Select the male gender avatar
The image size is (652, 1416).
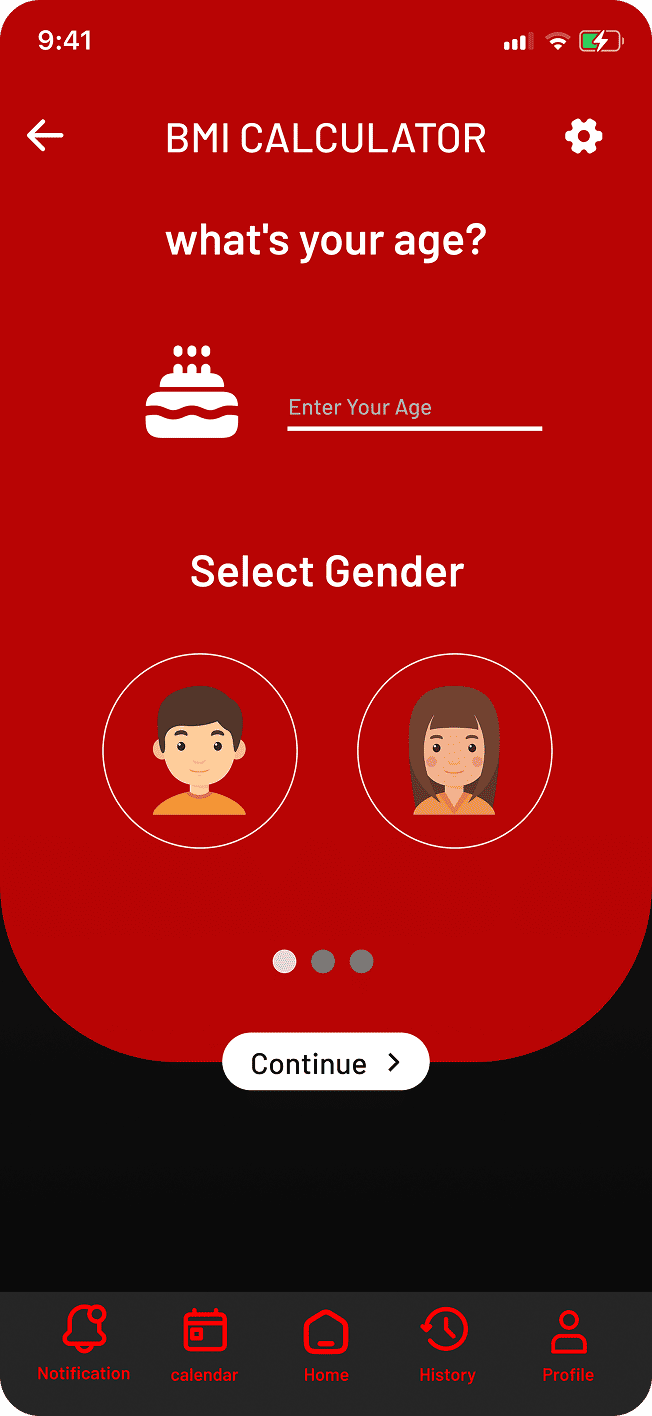[200, 751]
